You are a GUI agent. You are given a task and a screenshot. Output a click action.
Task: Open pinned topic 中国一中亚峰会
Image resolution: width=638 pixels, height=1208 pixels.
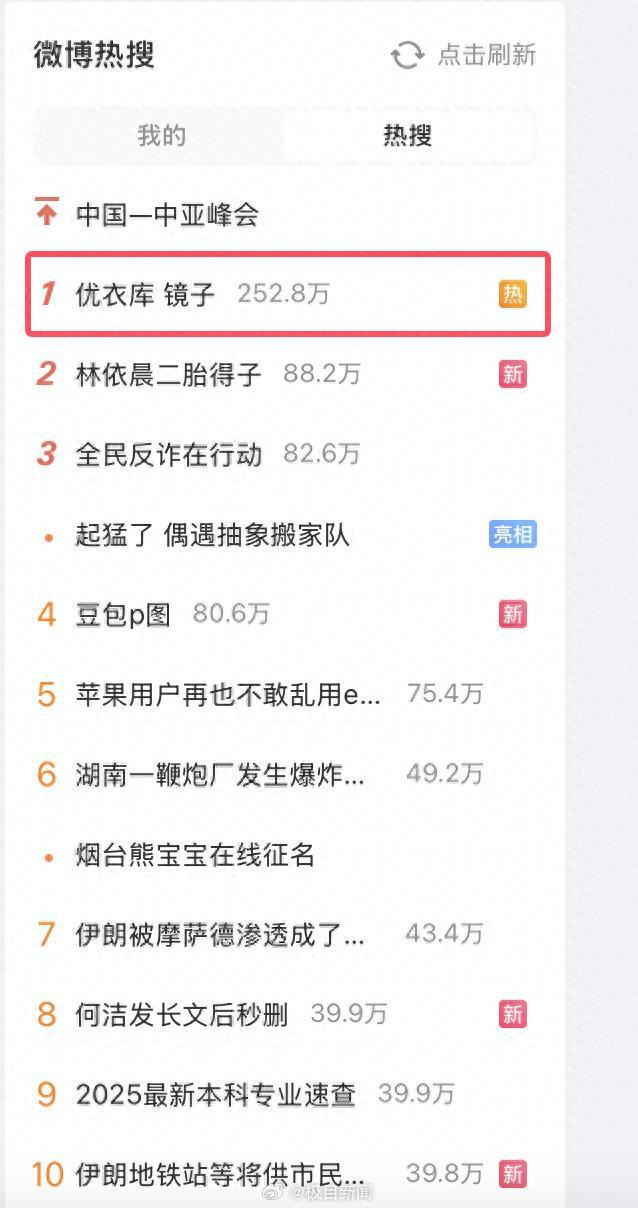pos(167,214)
